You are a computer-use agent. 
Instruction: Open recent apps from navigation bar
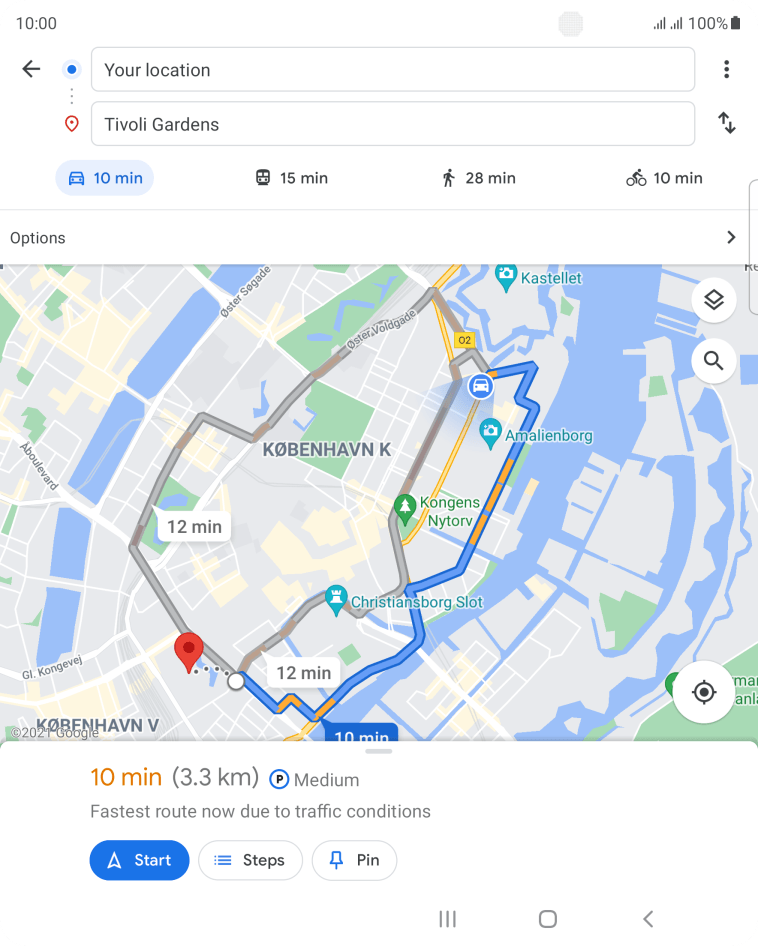coord(448,919)
